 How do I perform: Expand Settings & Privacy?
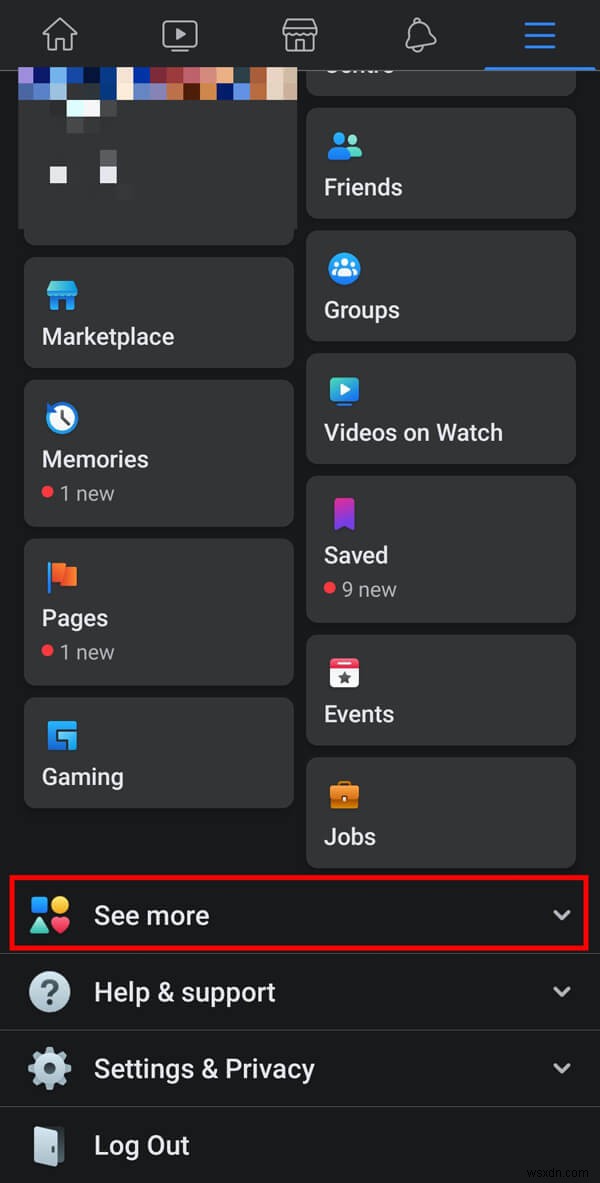click(x=299, y=1068)
